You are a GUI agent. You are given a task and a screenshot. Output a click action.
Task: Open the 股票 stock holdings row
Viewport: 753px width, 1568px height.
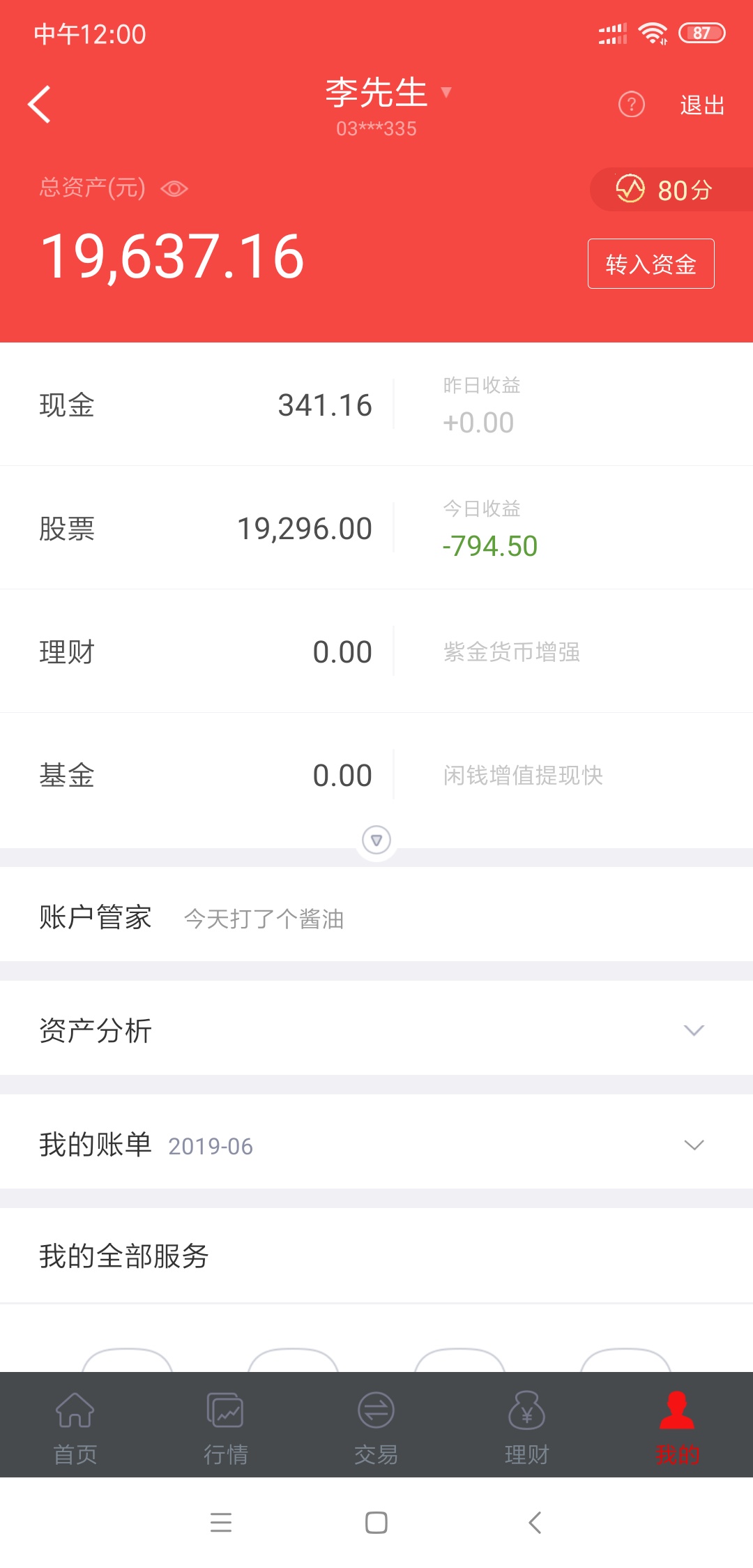pos(376,528)
